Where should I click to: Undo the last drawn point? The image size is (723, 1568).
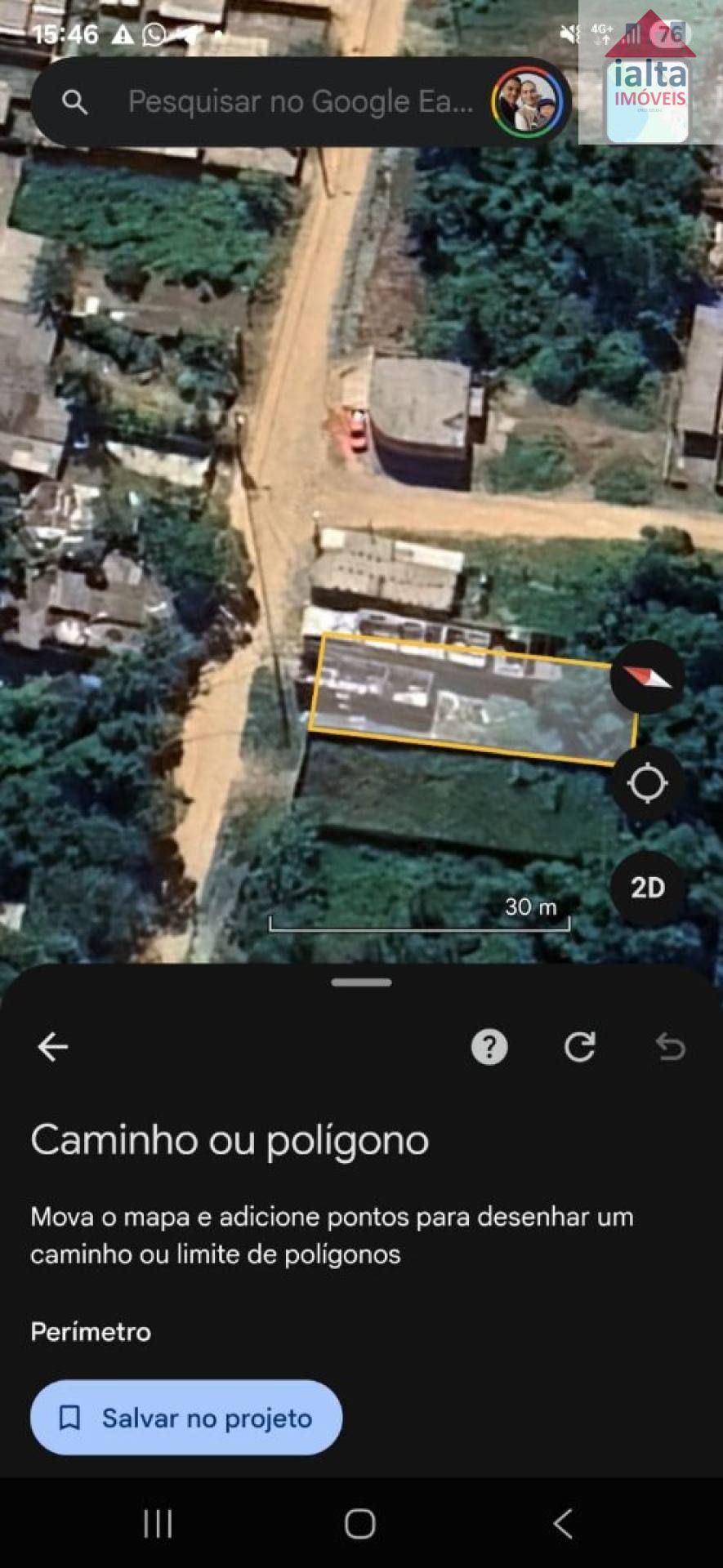[670, 1046]
